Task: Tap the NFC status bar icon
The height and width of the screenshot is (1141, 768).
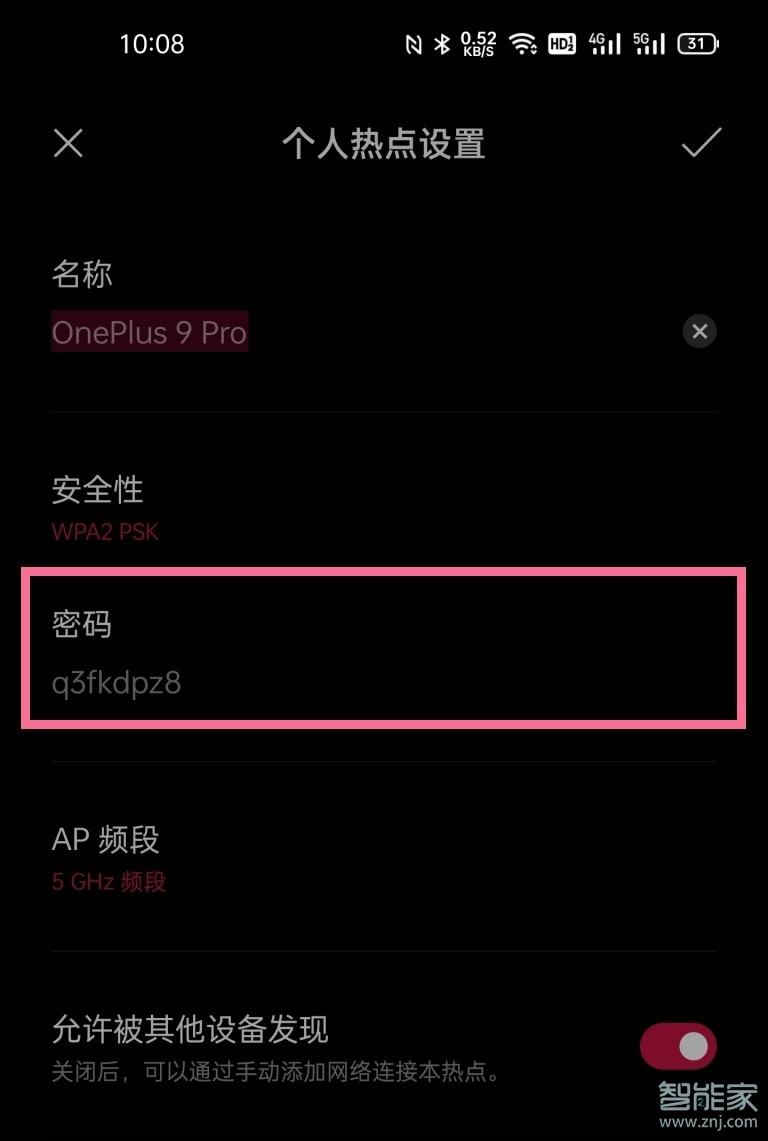Action: [x=414, y=43]
